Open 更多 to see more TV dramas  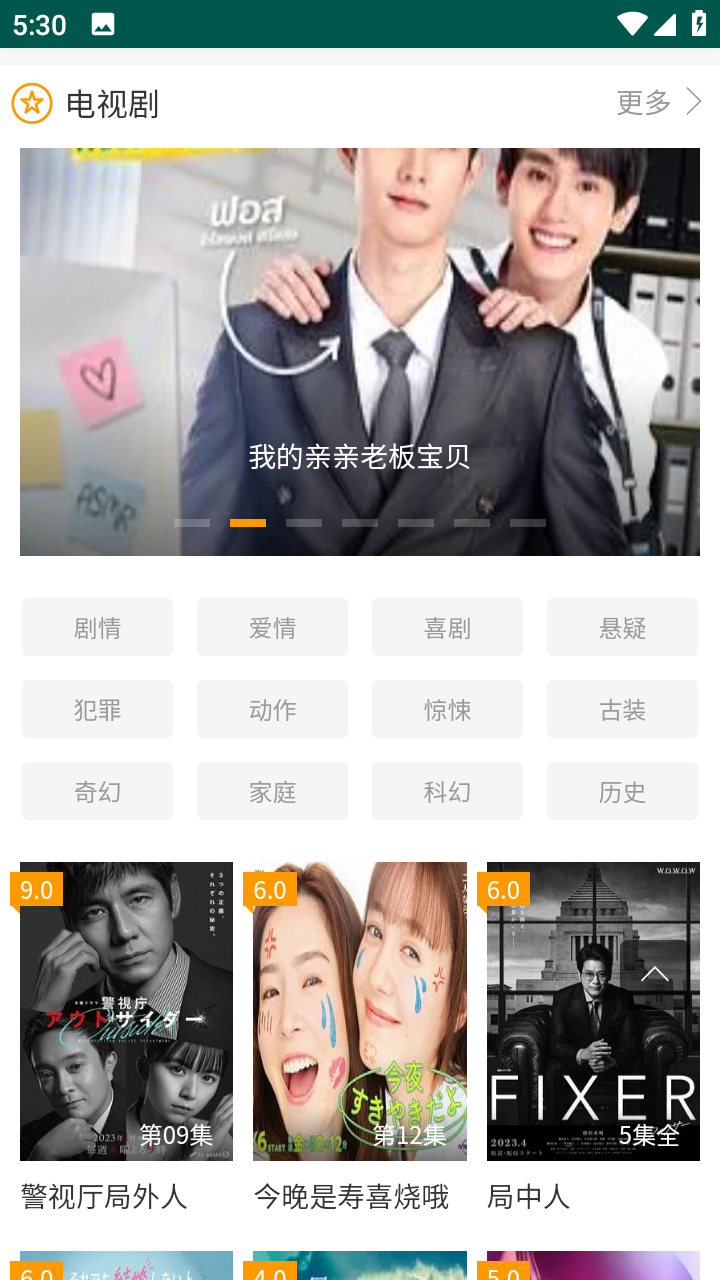pyautogui.click(x=658, y=102)
